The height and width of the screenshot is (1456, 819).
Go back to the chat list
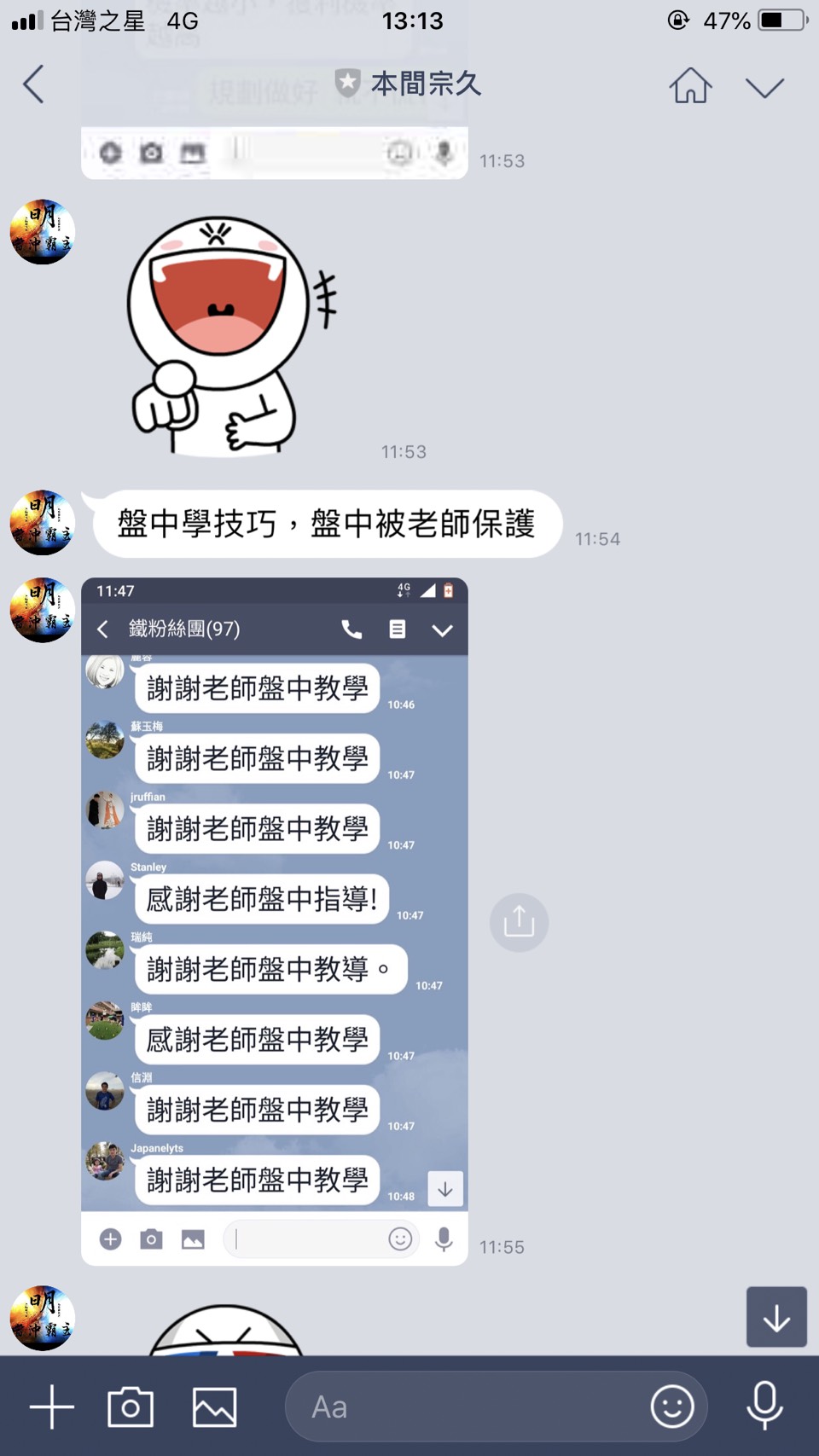click(x=33, y=84)
